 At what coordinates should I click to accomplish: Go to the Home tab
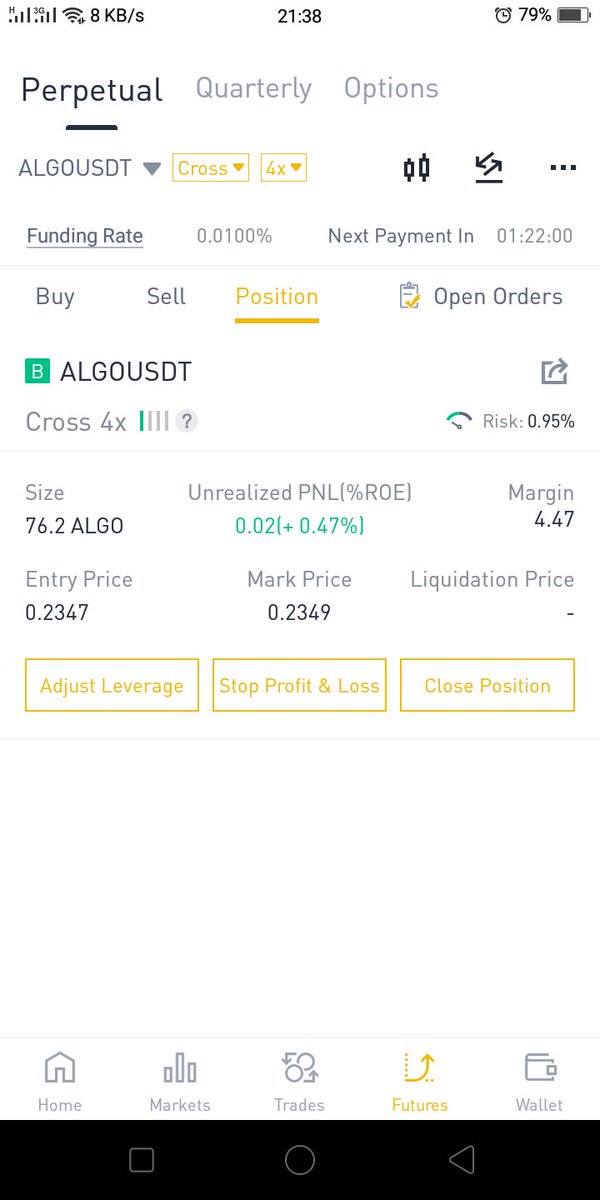point(60,1081)
